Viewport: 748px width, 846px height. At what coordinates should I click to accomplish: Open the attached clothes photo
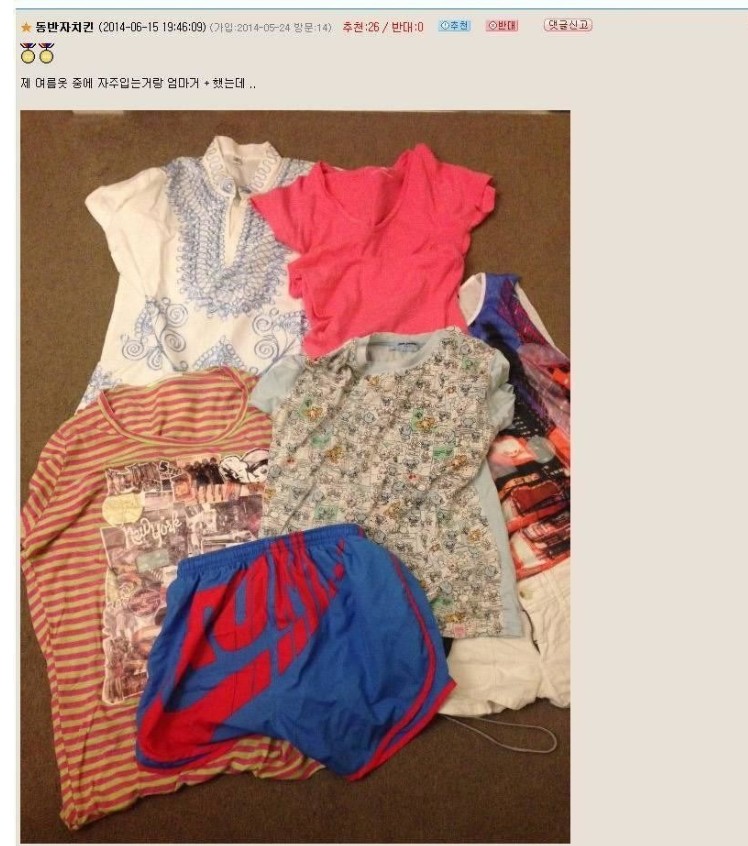click(x=295, y=475)
